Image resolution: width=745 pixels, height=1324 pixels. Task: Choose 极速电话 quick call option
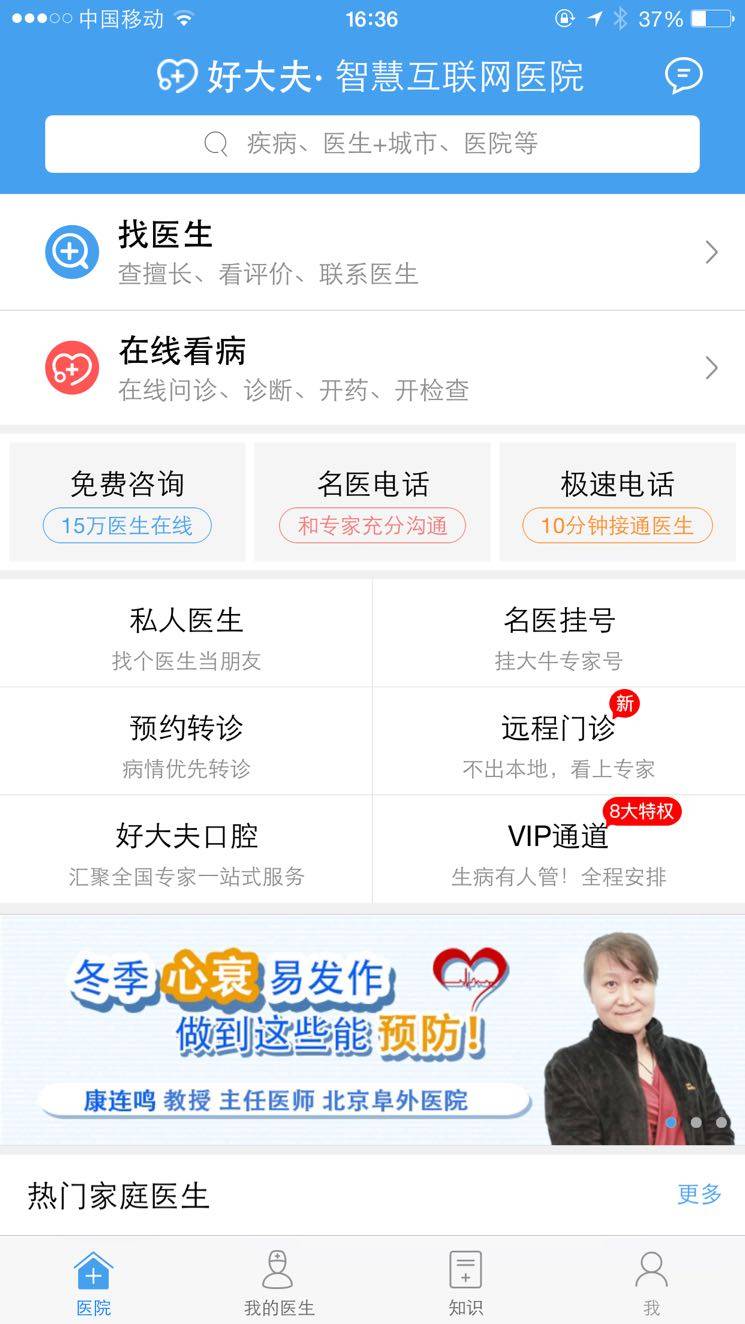pyautogui.click(x=617, y=502)
